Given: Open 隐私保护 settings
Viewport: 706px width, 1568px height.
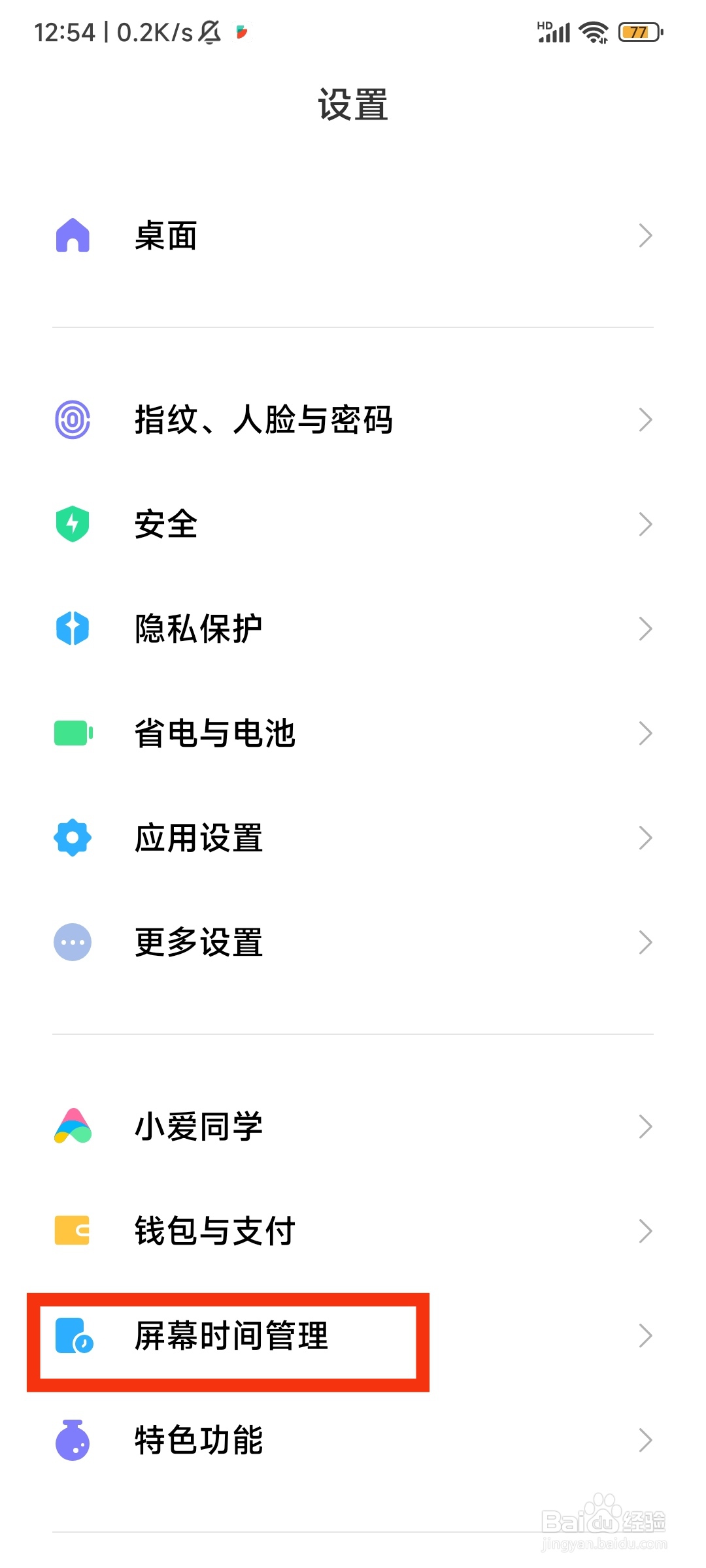Looking at the screenshot, I should 353,629.
